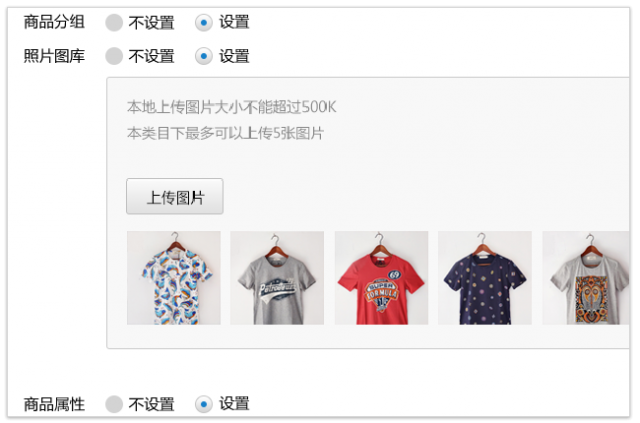
Task: Open the red t-shirt image
Action: click(381, 277)
